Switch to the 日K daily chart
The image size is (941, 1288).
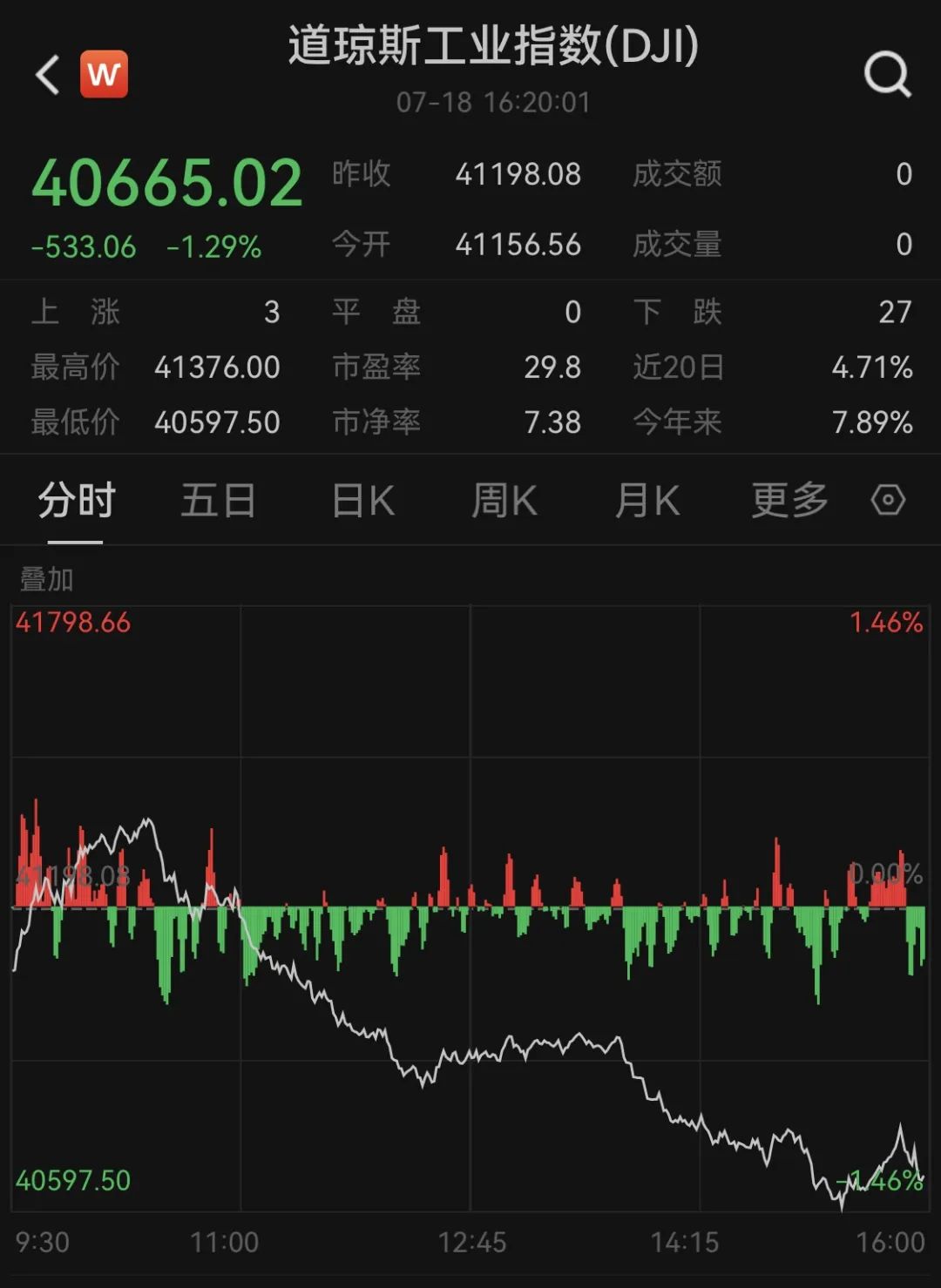point(363,501)
